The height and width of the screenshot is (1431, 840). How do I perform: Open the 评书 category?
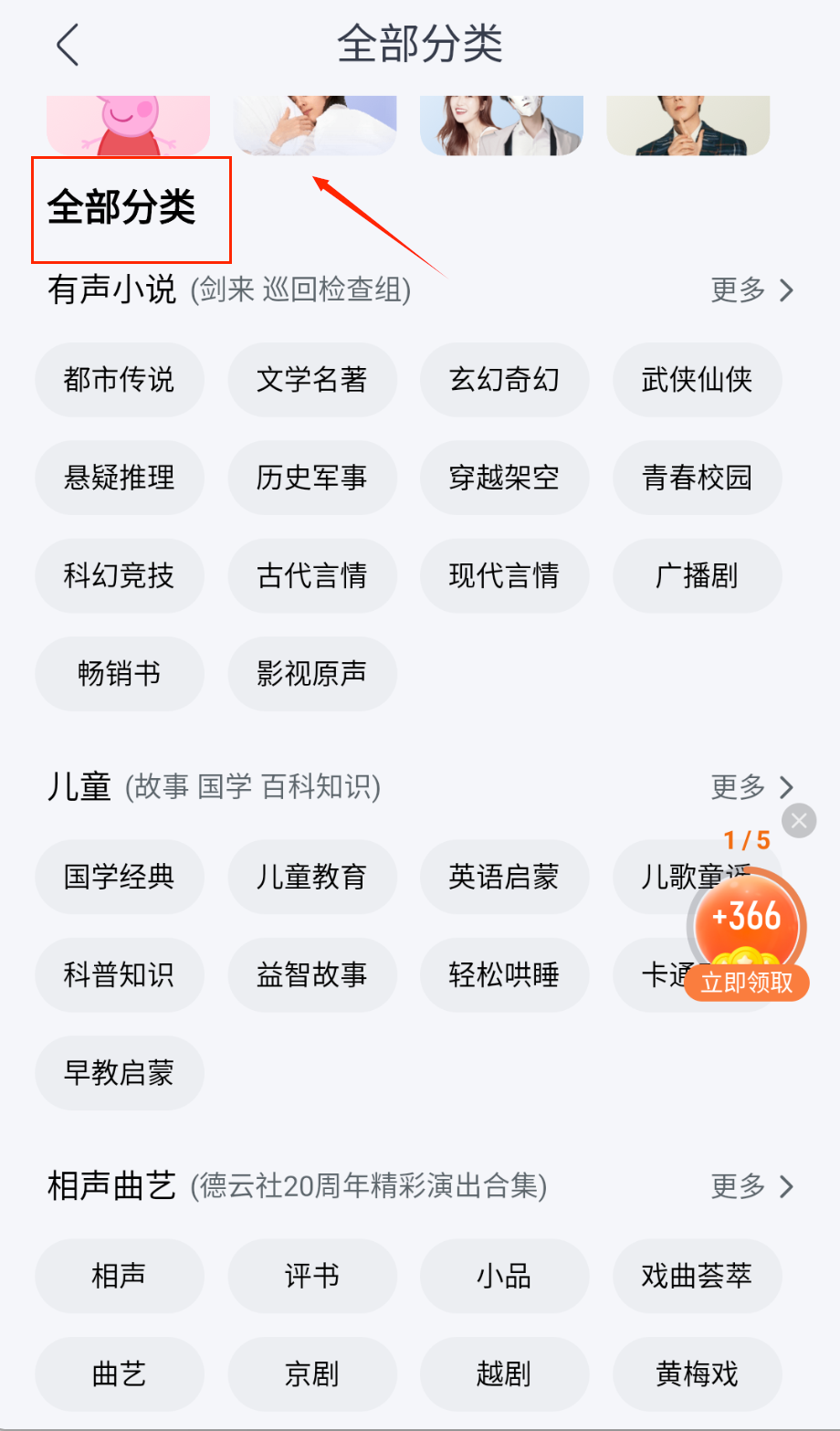[x=312, y=1276]
